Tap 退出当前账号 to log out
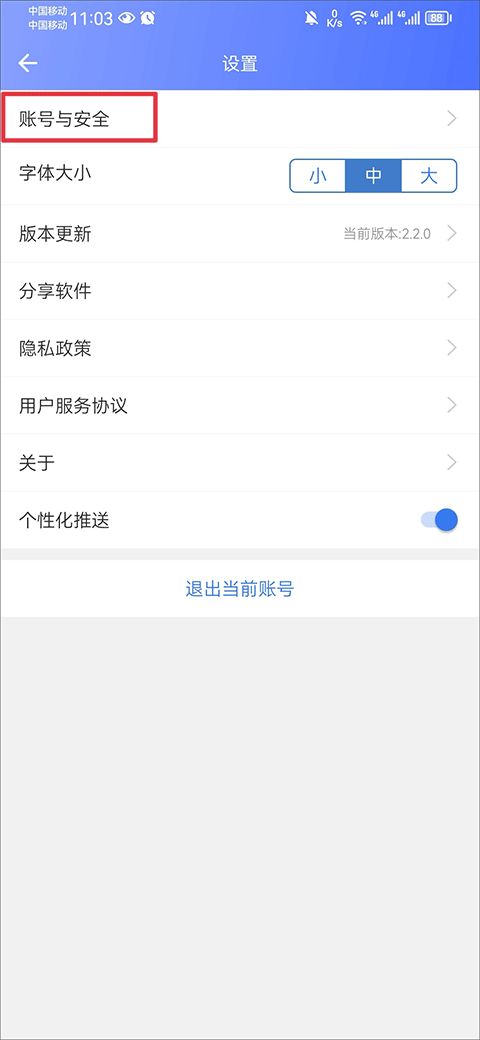Image resolution: width=480 pixels, height=1040 pixels. pyautogui.click(x=240, y=588)
